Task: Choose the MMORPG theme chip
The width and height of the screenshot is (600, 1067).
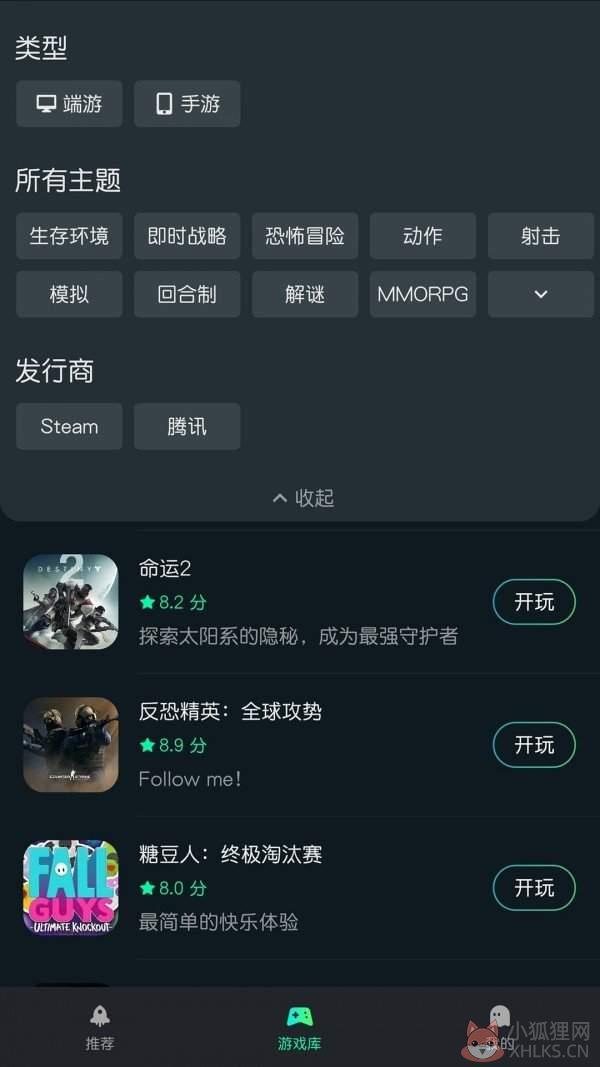Action: (423, 294)
